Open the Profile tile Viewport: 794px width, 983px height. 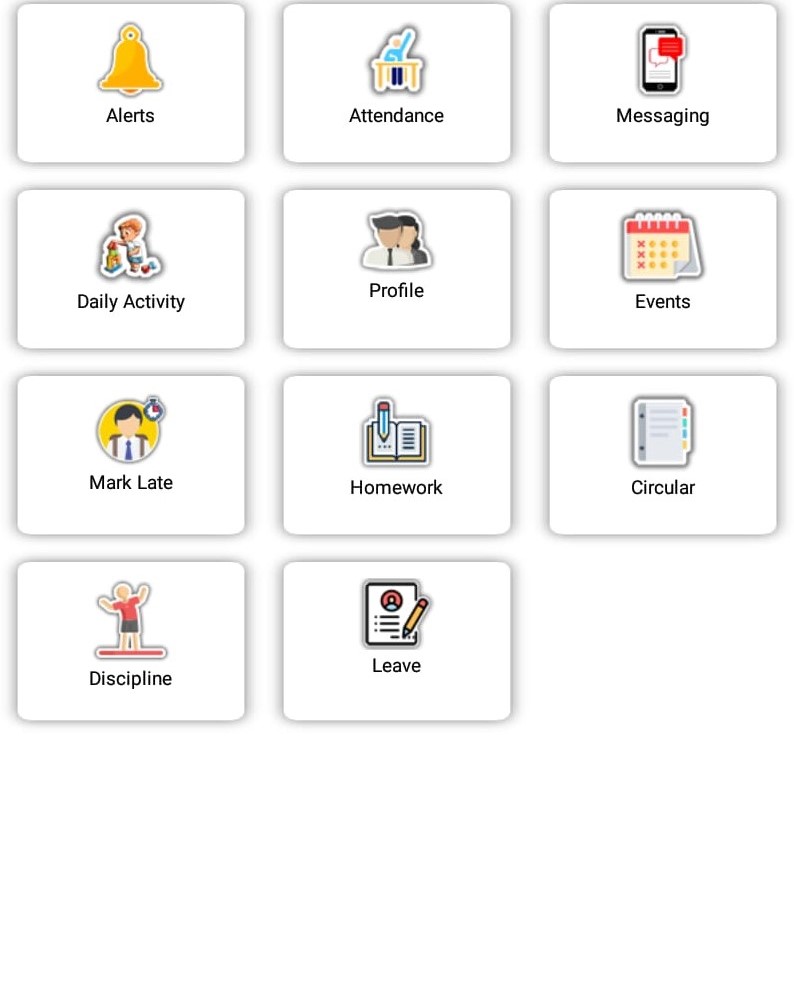(x=397, y=269)
